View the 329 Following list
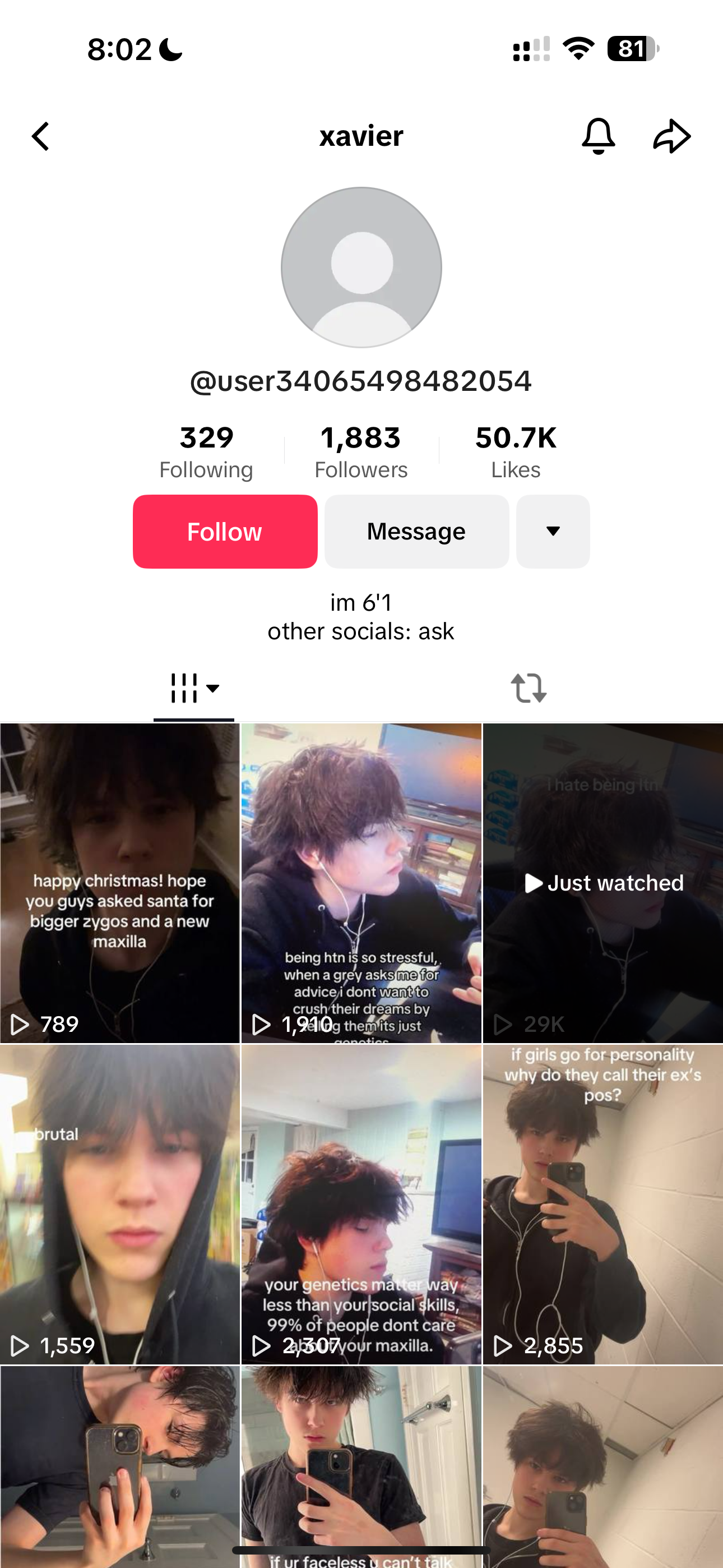Image resolution: width=723 pixels, height=1568 pixels. point(206,451)
